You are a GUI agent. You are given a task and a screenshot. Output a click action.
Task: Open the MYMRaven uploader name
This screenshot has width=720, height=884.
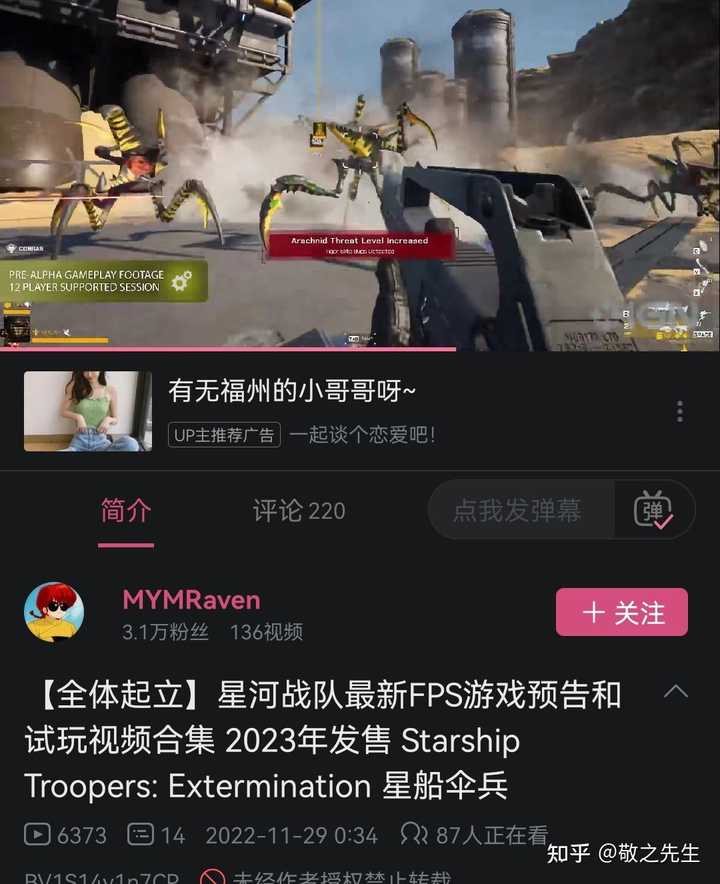point(191,600)
